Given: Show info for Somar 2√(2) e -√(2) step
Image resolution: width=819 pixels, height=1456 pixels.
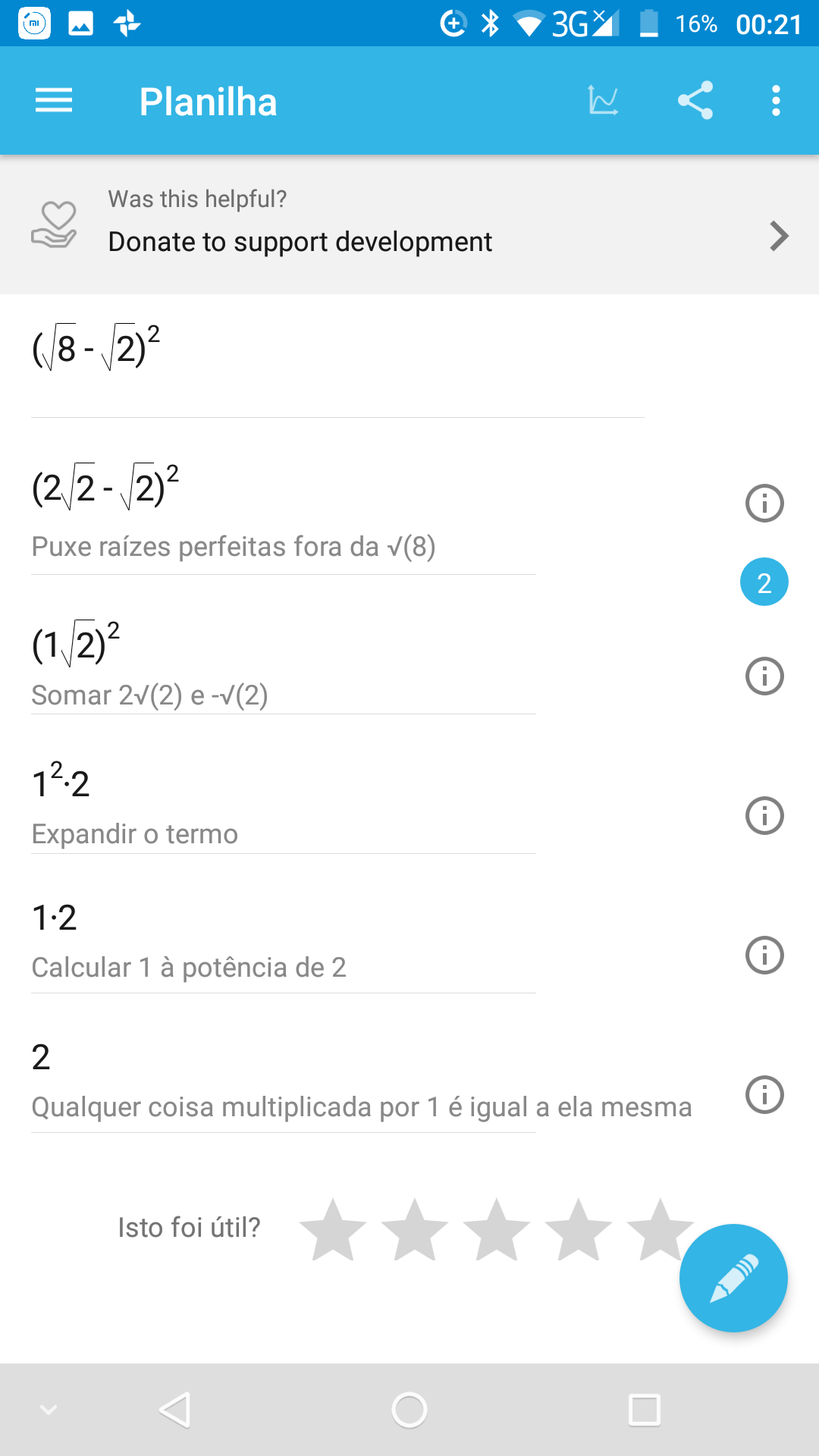Looking at the screenshot, I should pos(764,676).
